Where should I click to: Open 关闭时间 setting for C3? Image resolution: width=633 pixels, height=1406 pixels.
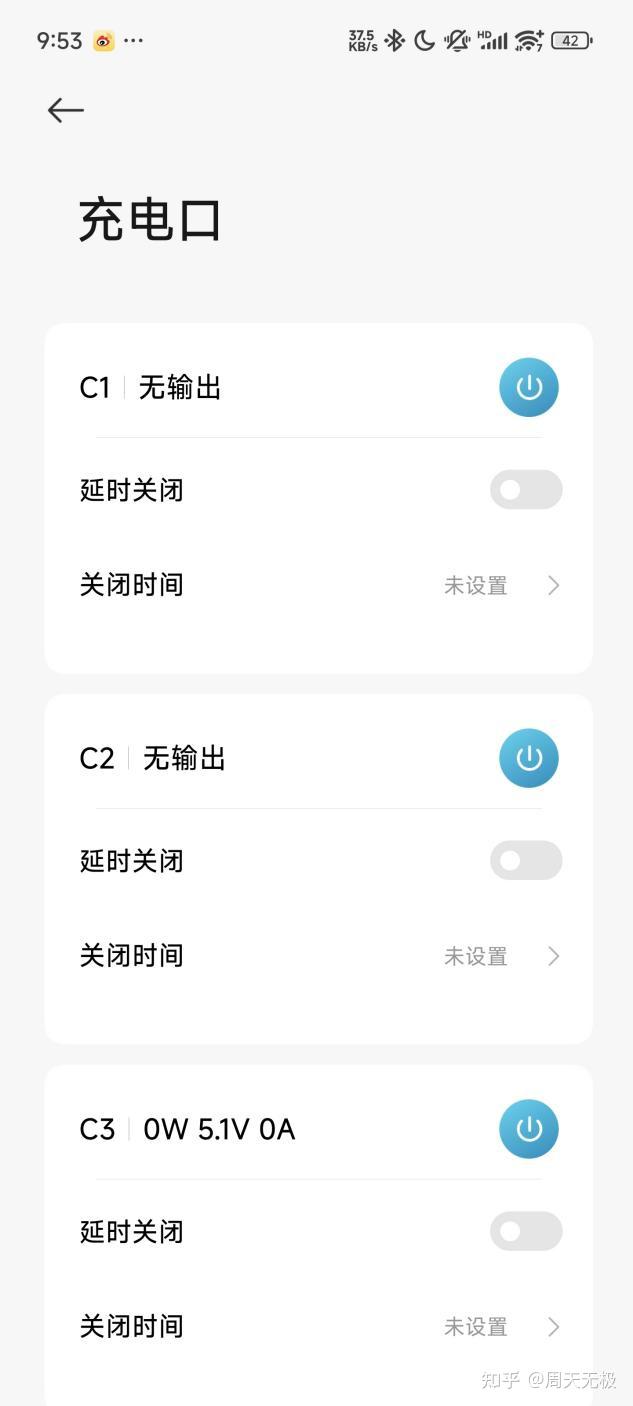318,1327
